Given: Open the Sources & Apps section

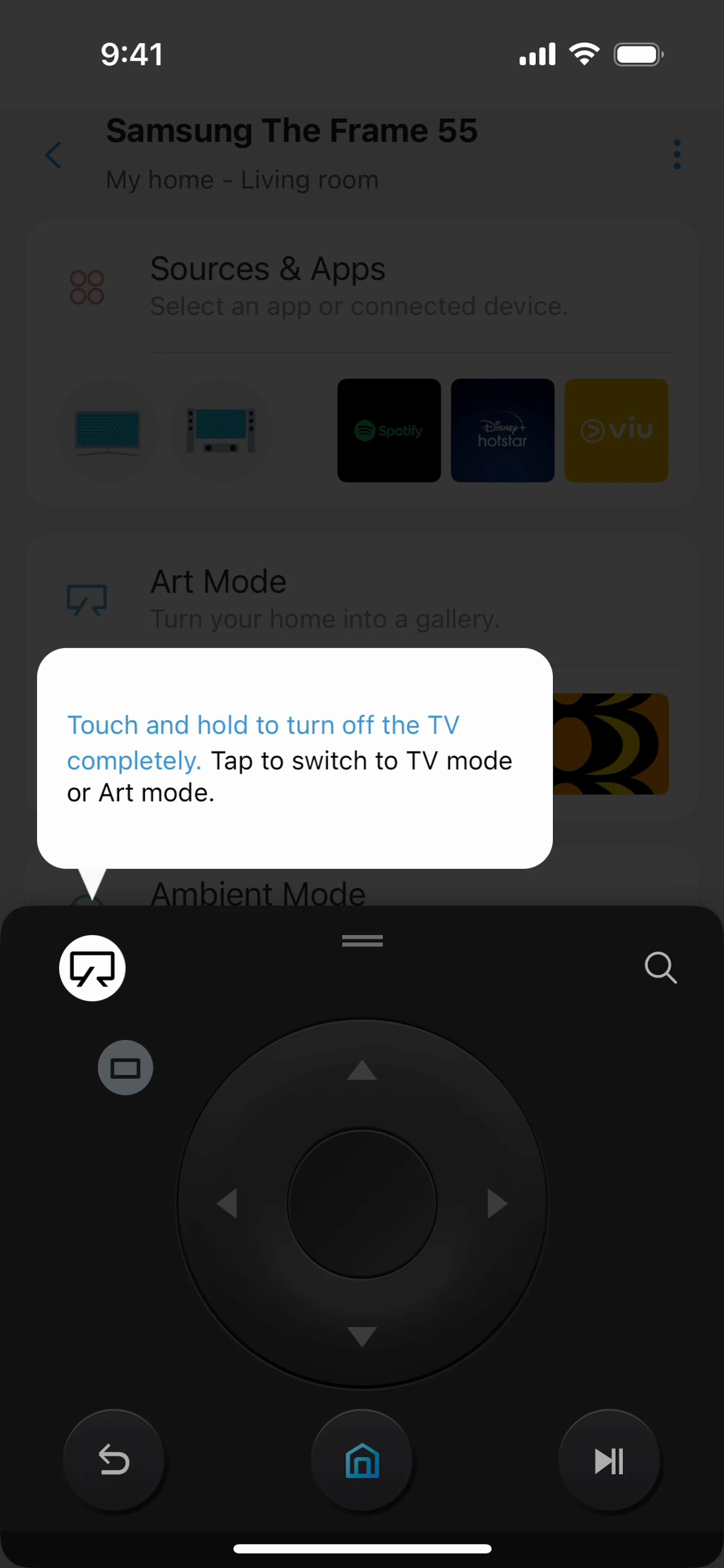Looking at the screenshot, I should tap(358, 286).
